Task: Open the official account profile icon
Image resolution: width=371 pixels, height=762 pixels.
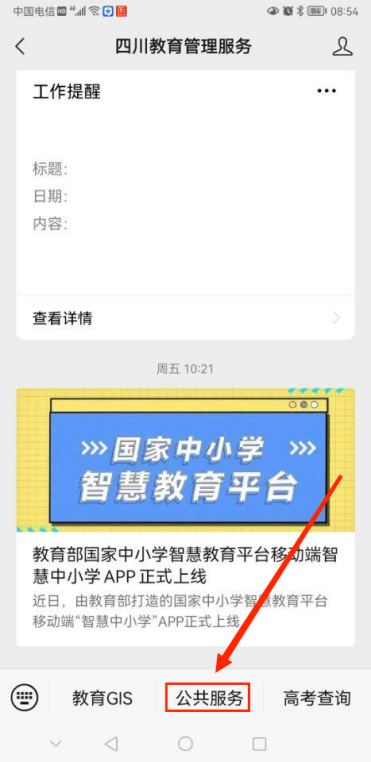Action: pos(342,46)
